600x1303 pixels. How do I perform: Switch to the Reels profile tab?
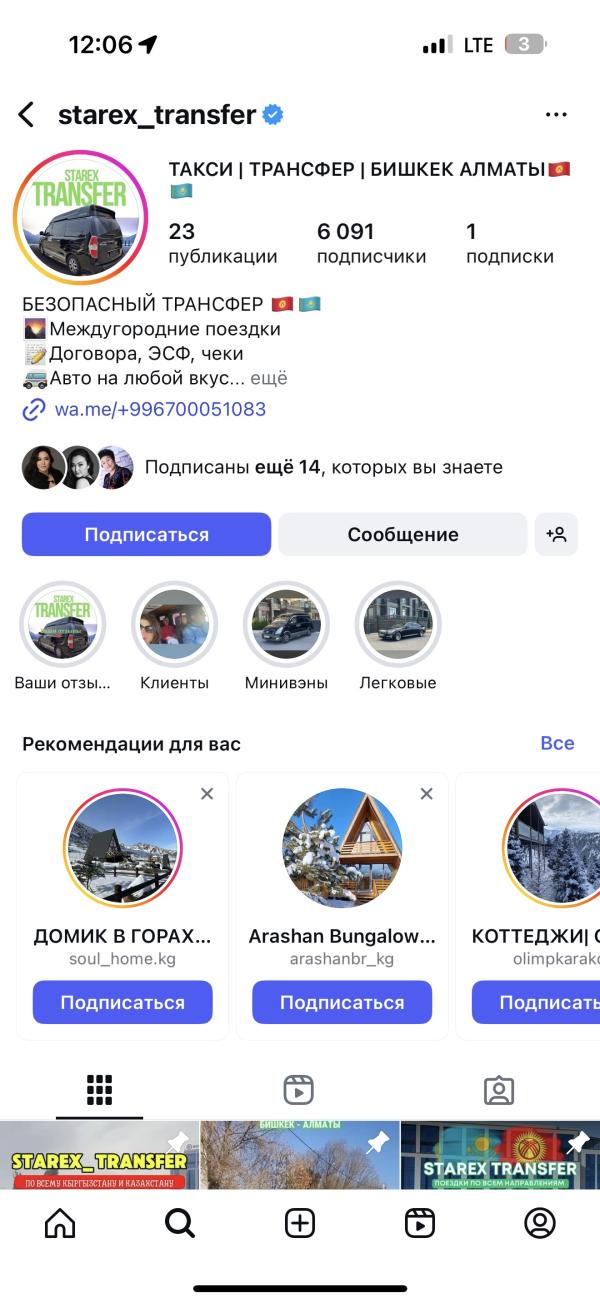tap(298, 1089)
